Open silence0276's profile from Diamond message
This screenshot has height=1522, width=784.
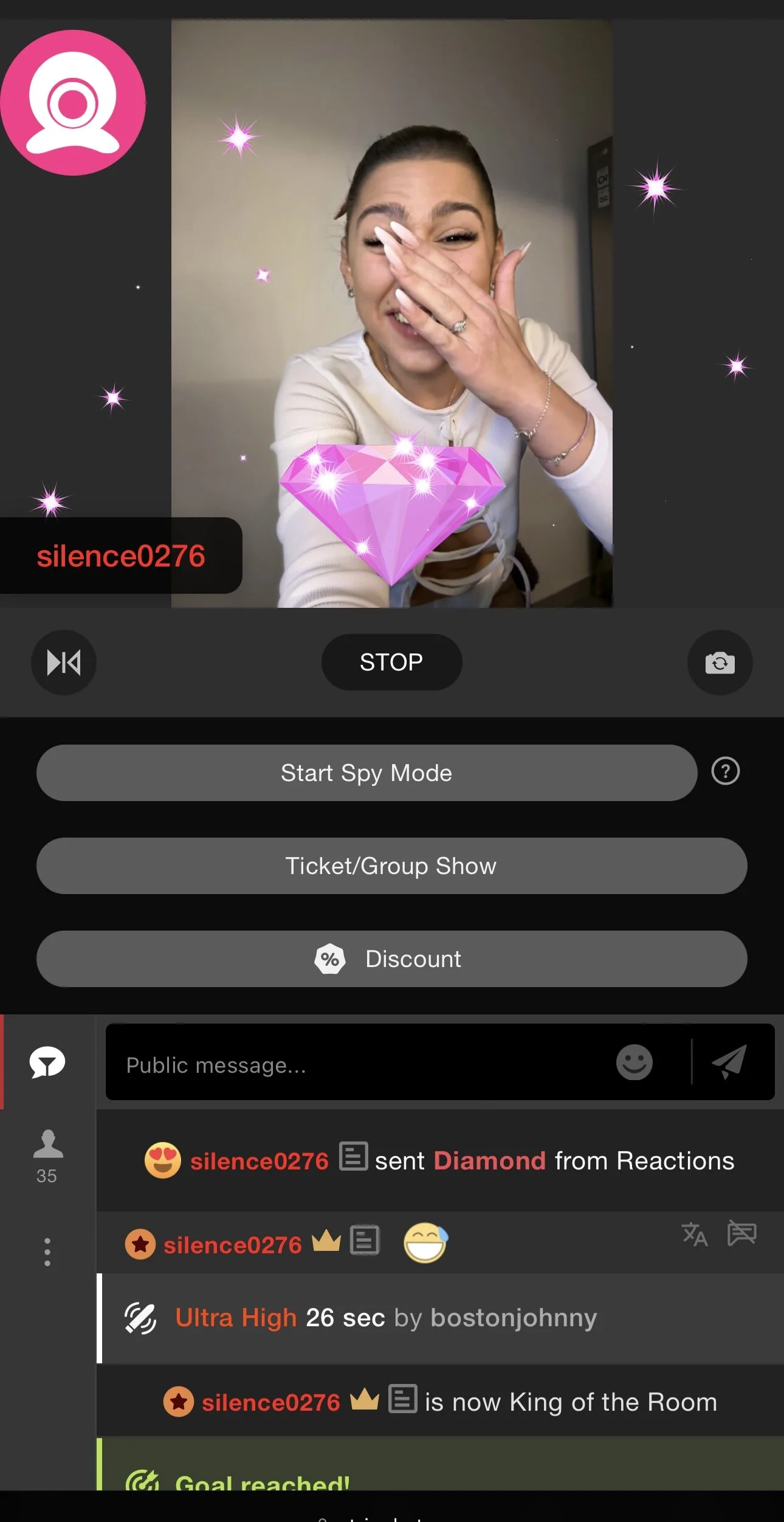(259, 1162)
